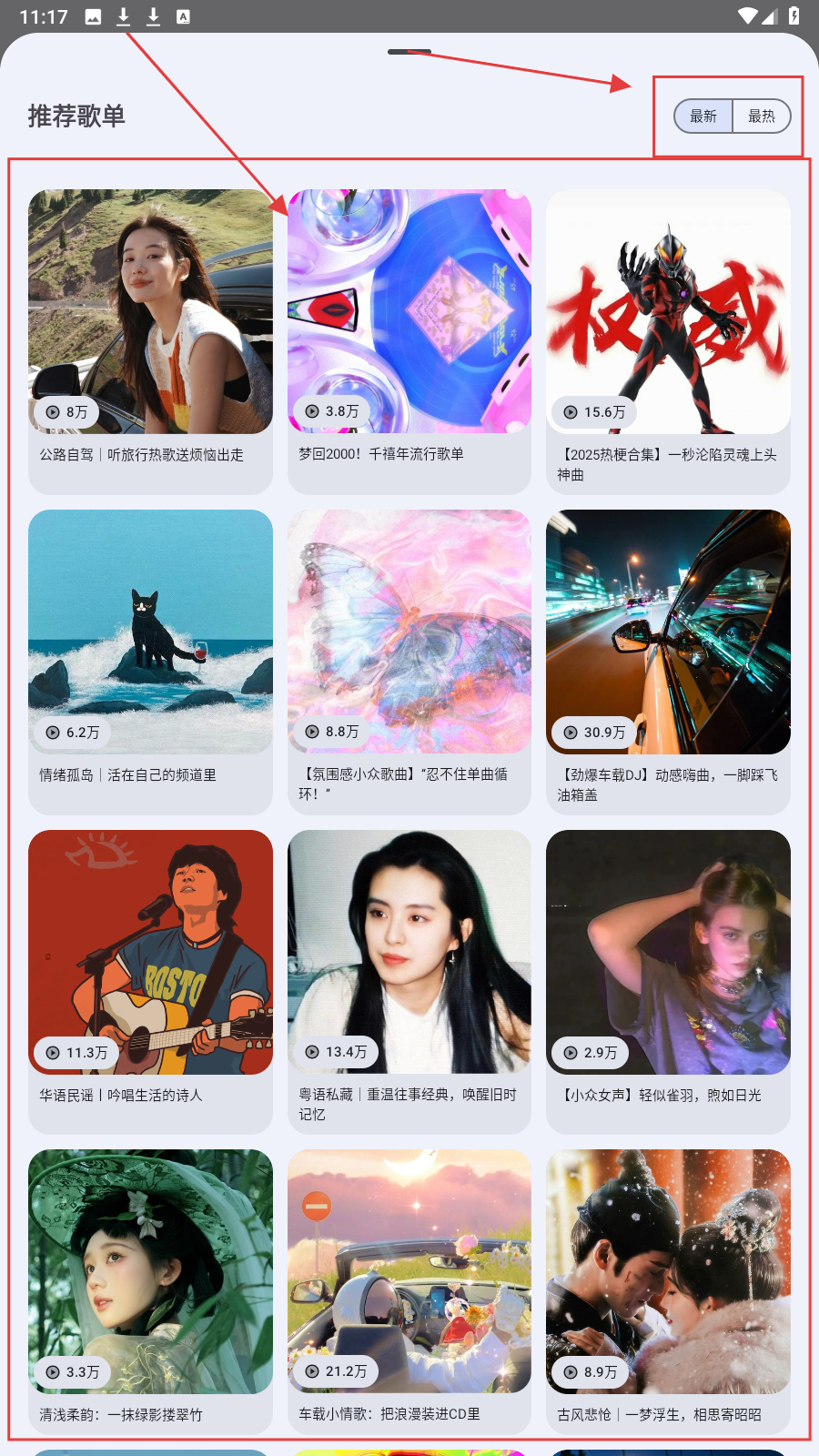This screenshot has width=819, height=1456.
Task: Open the 2025热梗合集 playlist
Action: 668,312
